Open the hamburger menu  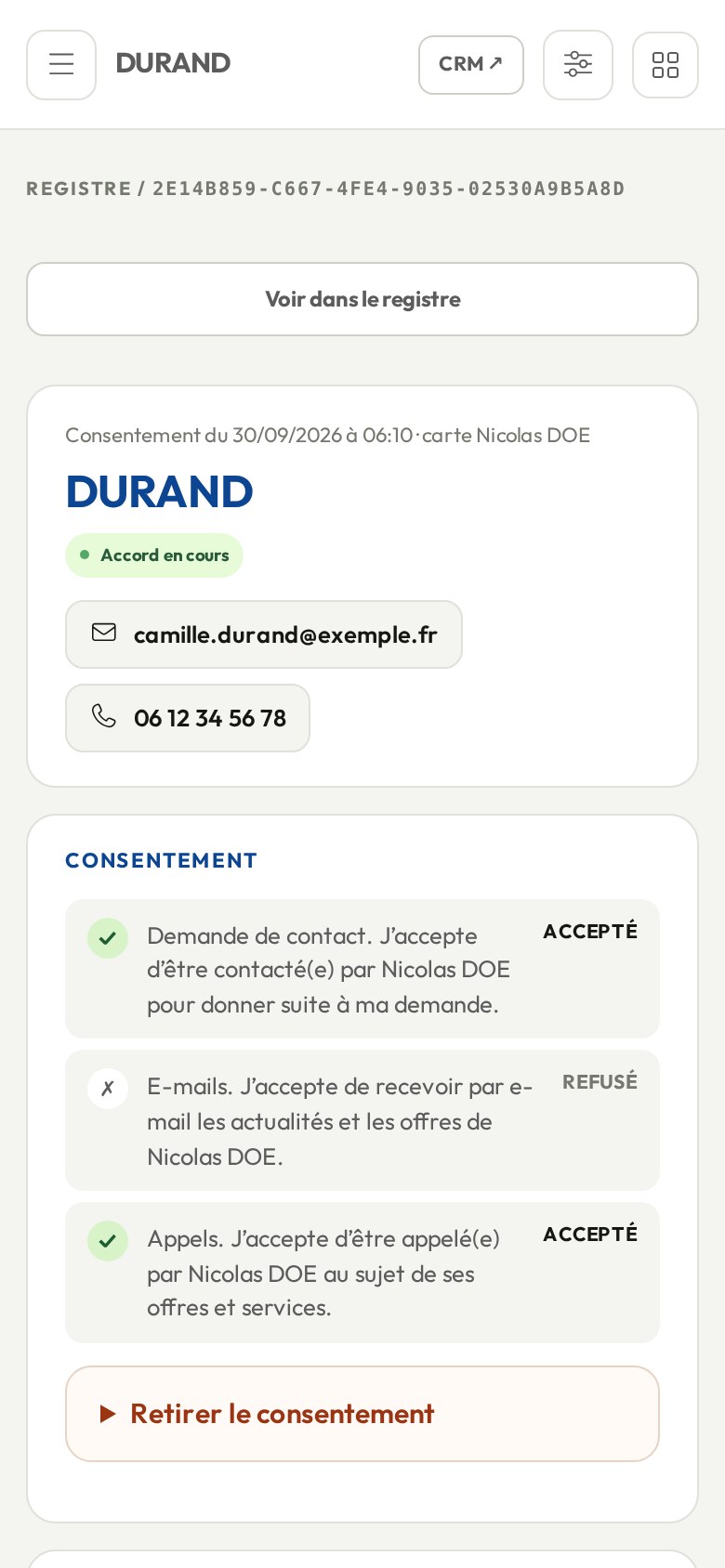(x=61, y=65)
